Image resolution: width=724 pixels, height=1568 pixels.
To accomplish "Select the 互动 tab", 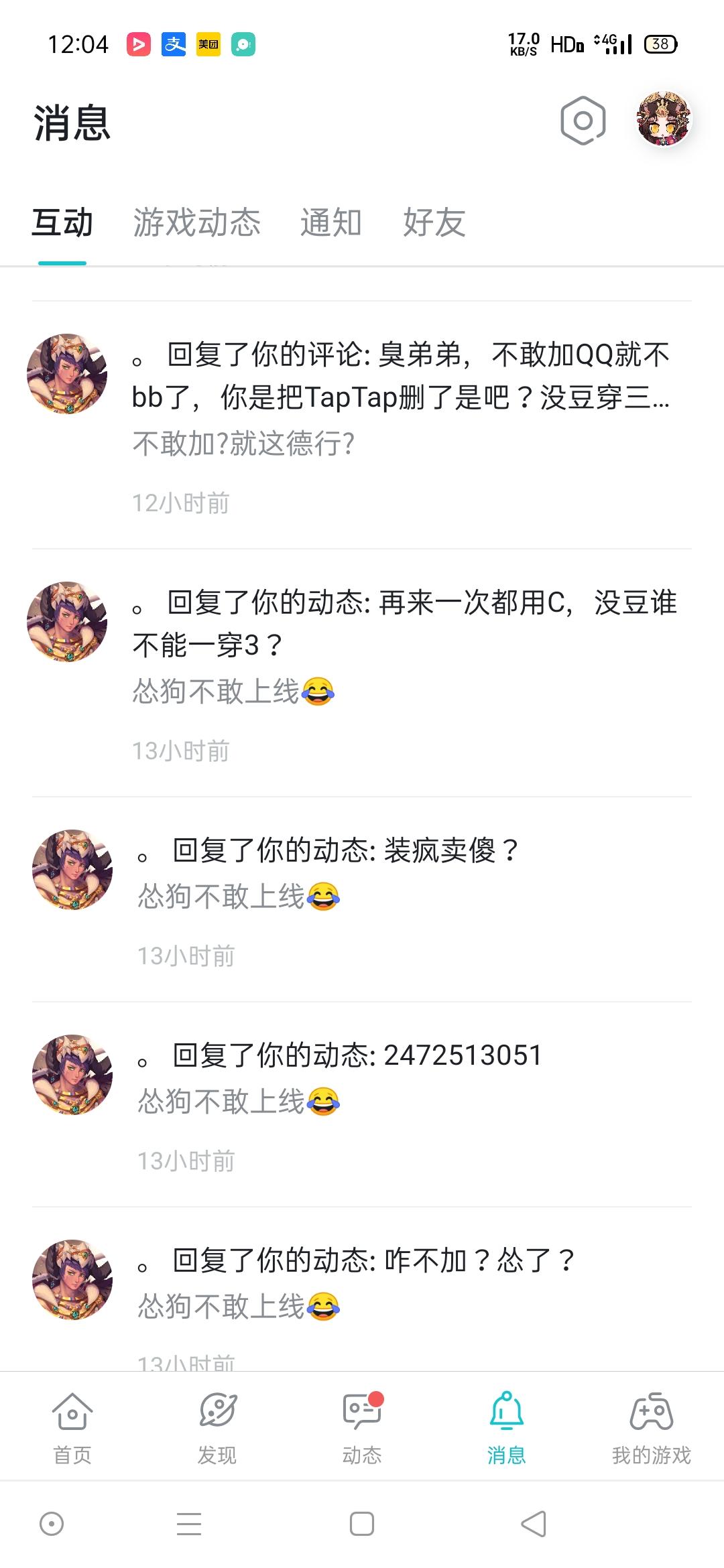I will pos(62,222).
